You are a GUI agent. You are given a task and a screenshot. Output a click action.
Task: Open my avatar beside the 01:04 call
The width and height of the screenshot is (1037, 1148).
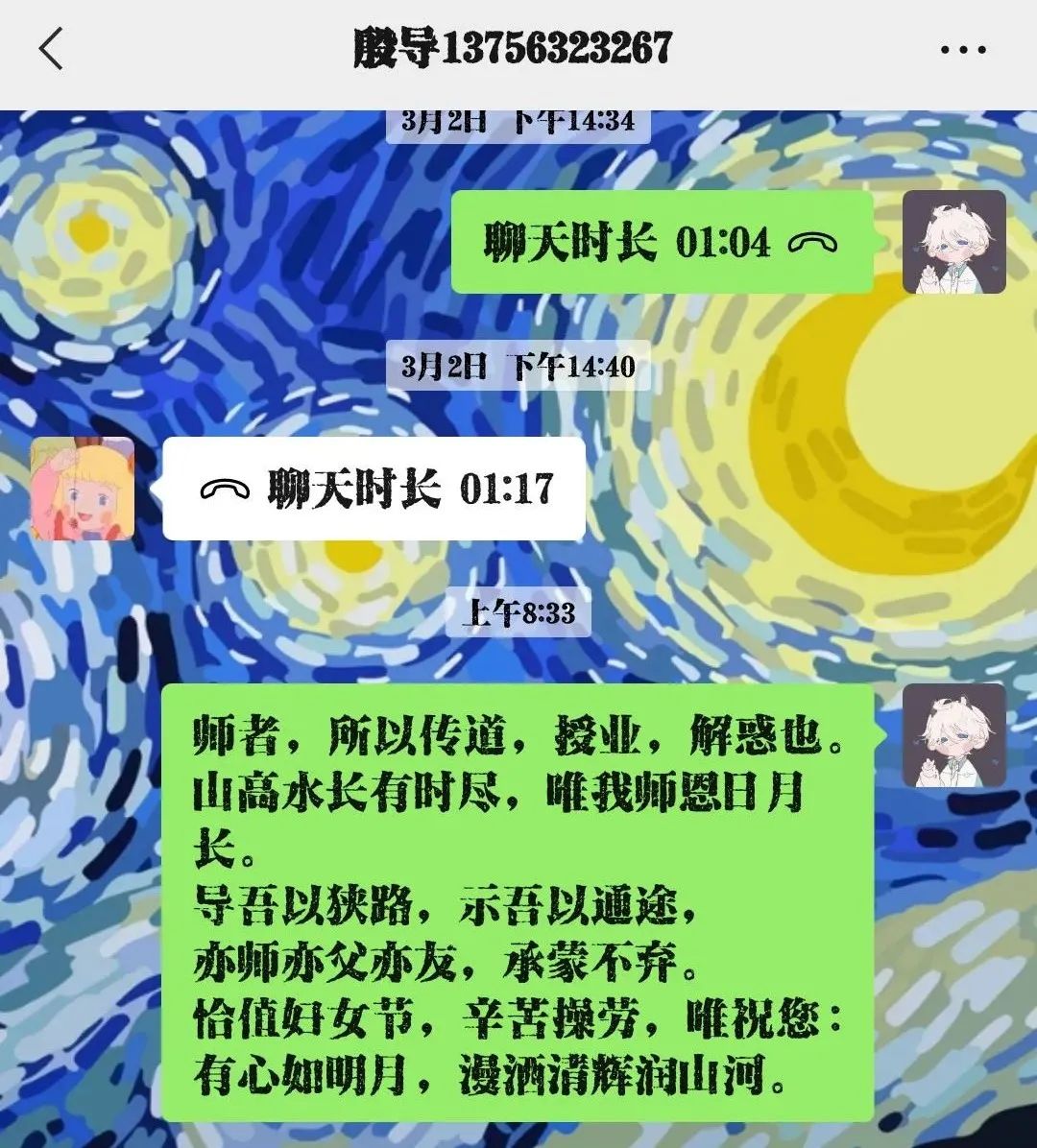[953, 242]
